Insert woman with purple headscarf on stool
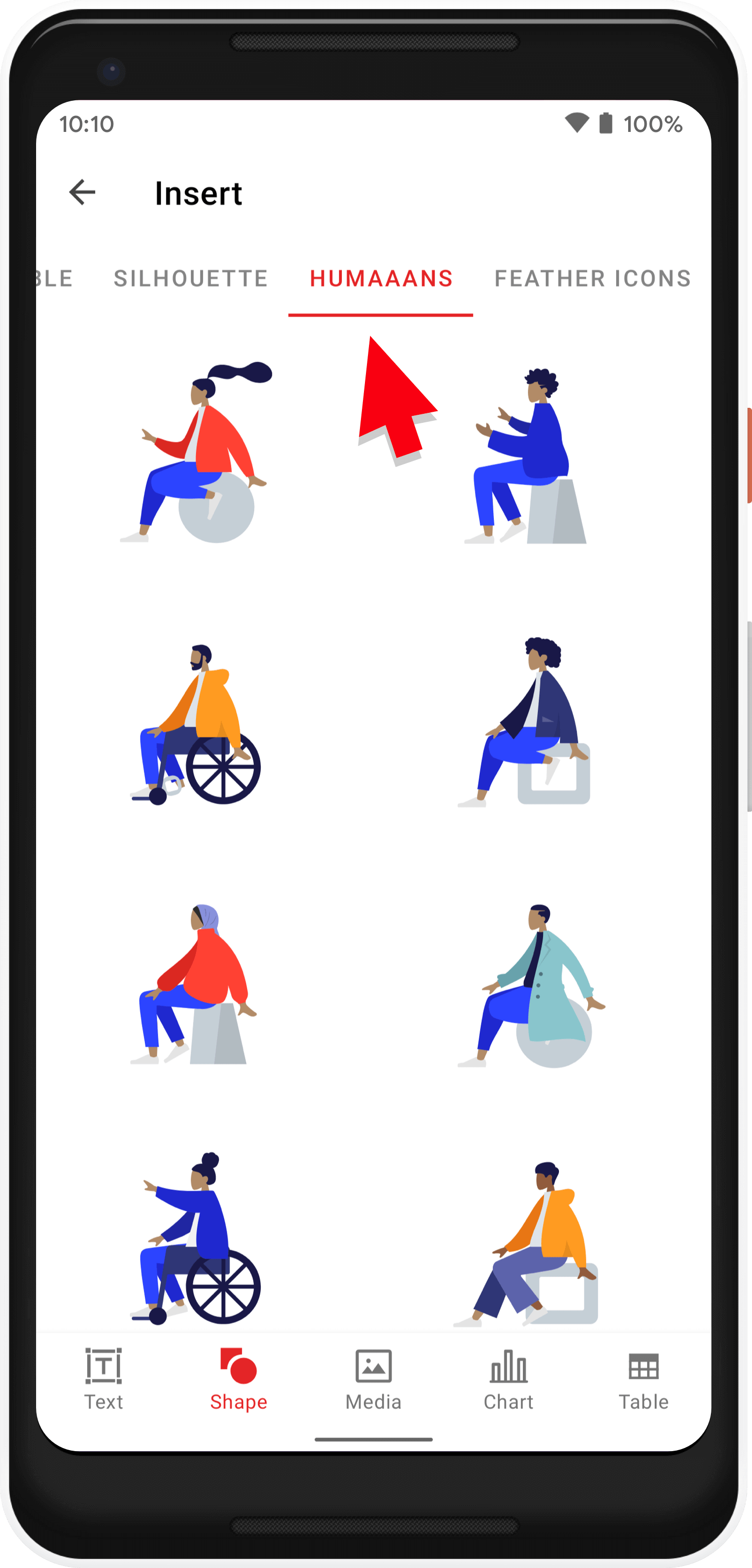 pyautogui.click(x=195, y=984)
